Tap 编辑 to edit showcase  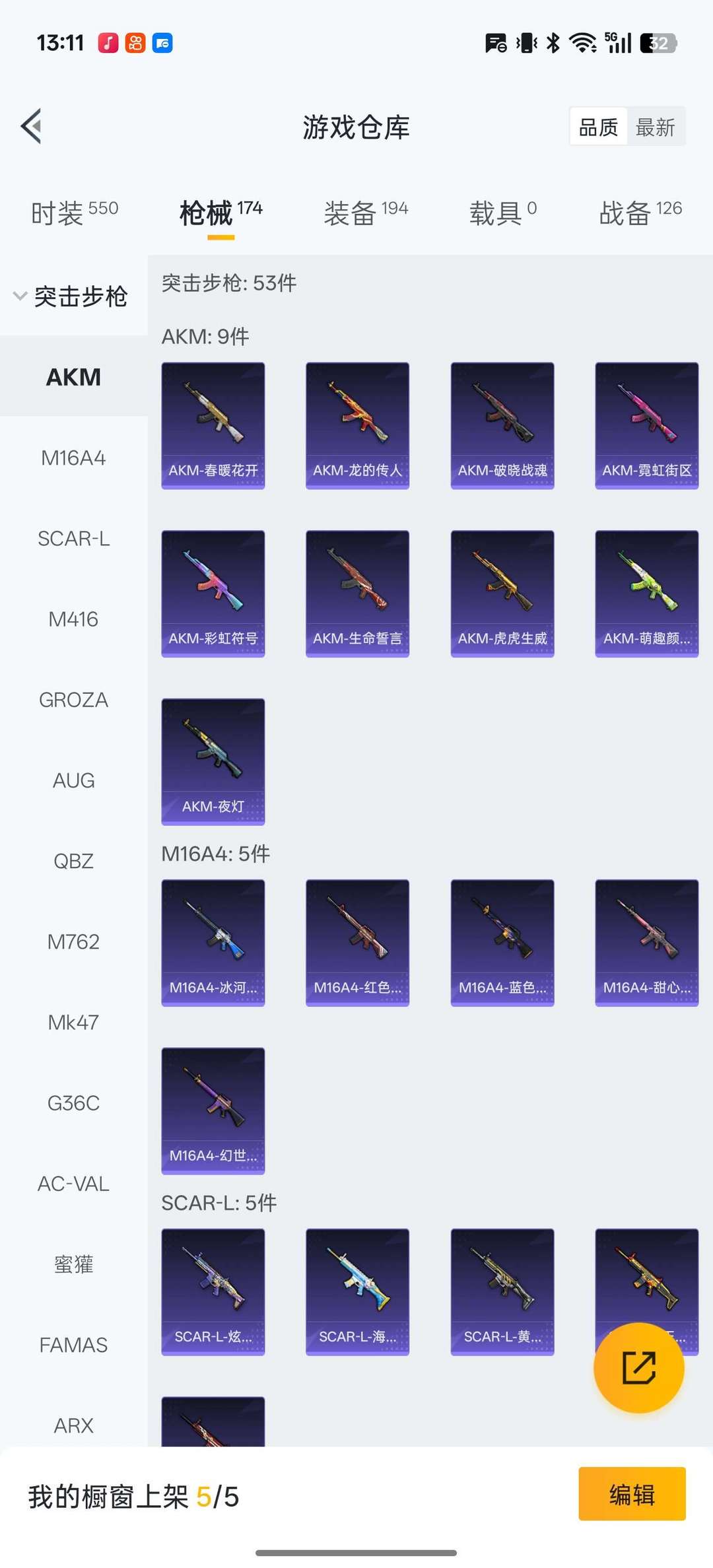pos(632,1494)
